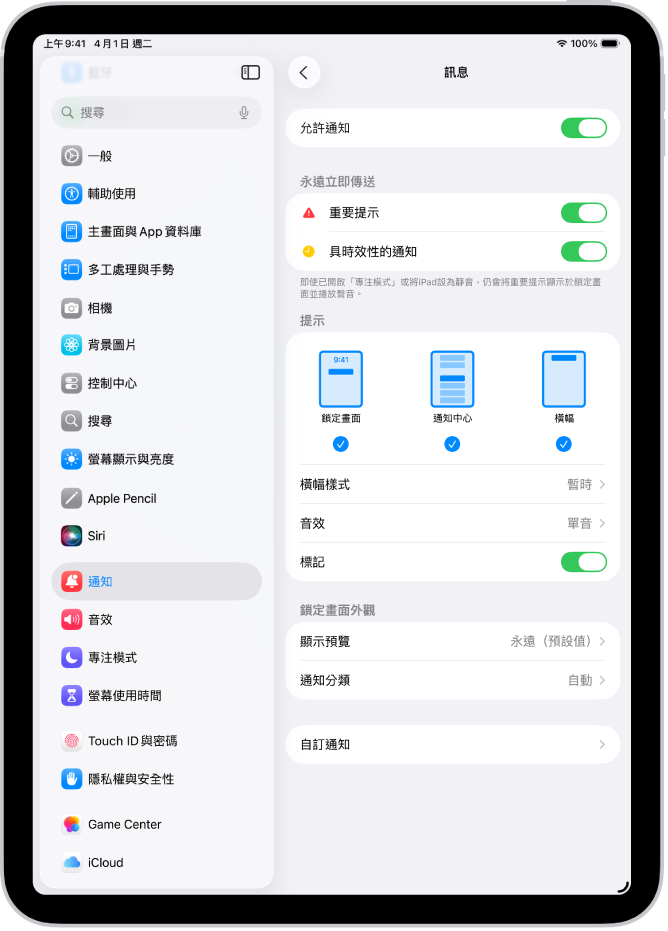The width and height of the screenshot is (668, 931).
Task: Uncheck 橫幅 alert option
Action: pyautogui.click(x=564, y=444)
